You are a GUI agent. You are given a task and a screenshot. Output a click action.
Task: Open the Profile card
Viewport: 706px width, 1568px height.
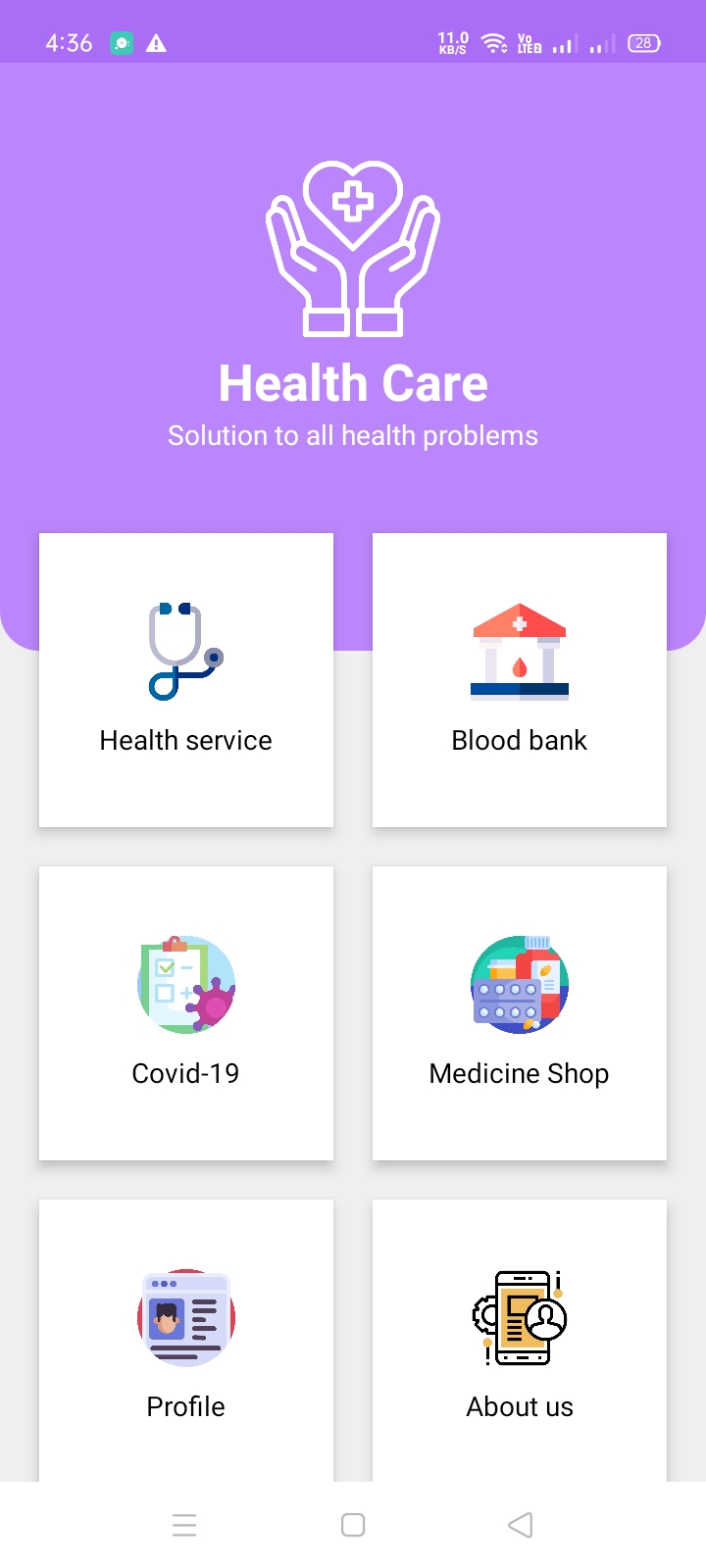pyautogui.click(x=186, y=1343)
